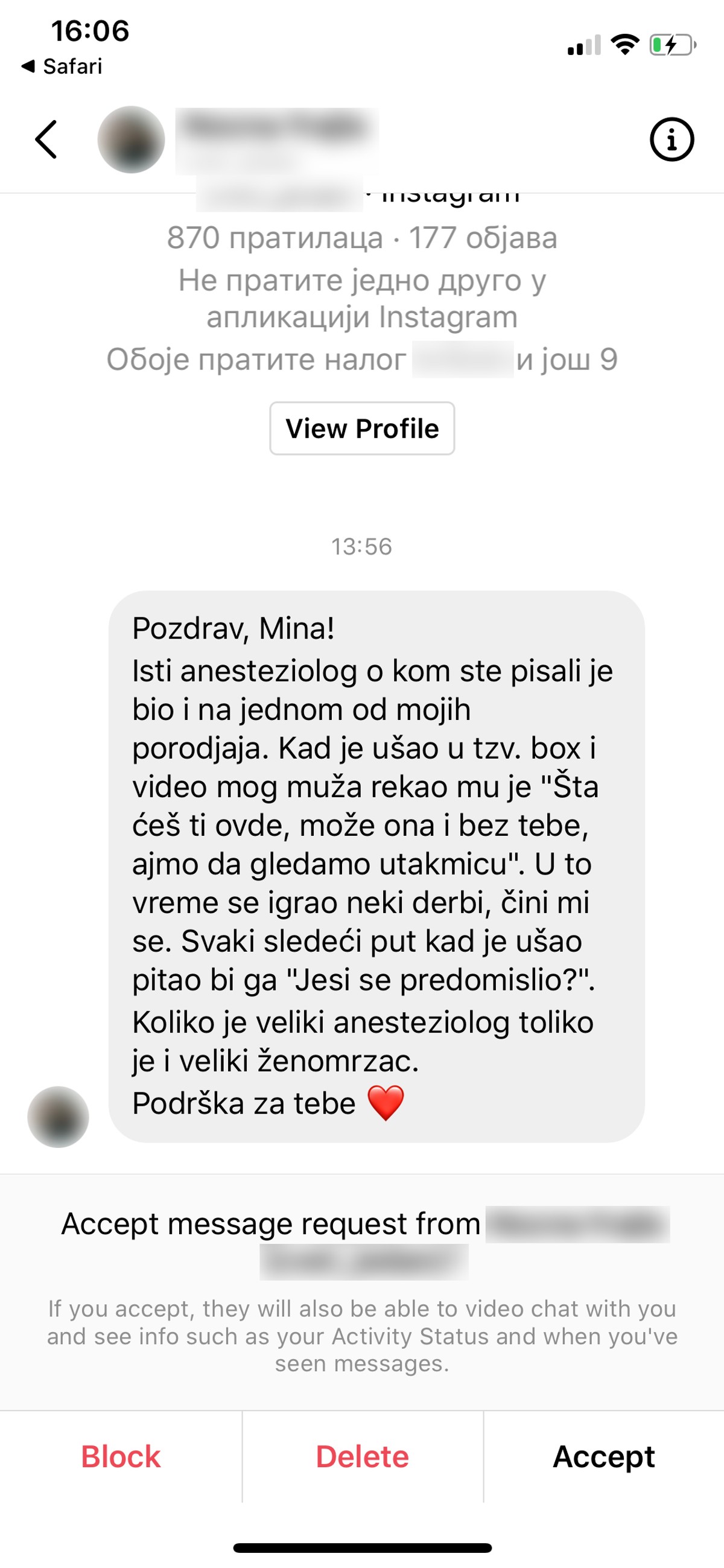Accept the message request

click(x=603, y=1456)
